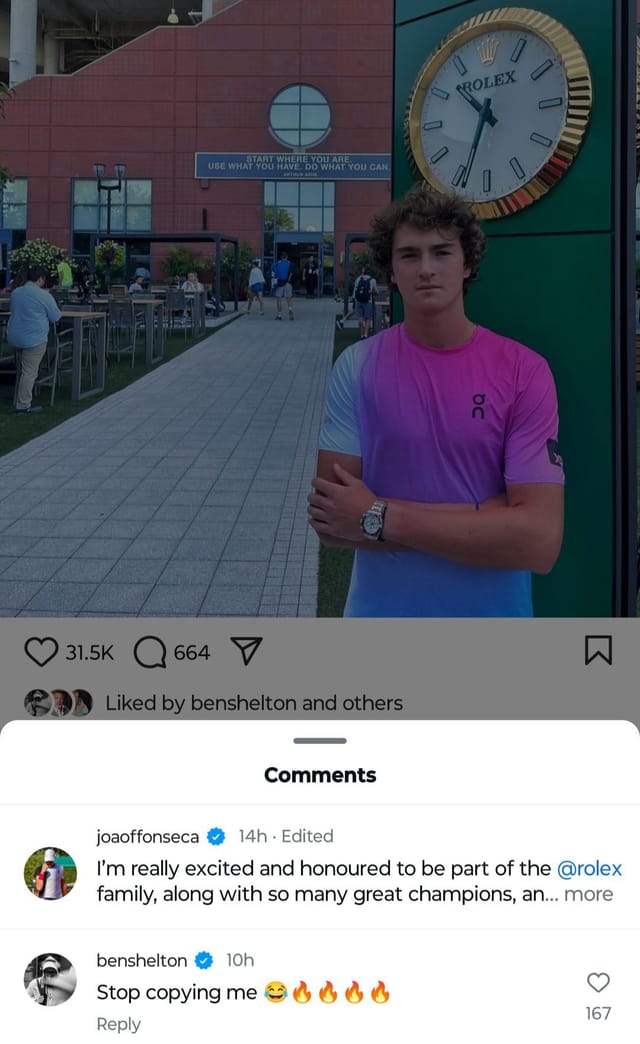The image size is (640, 1044).
Task: Open joaoffonseca's profile picture
Action: coord(50,873)
